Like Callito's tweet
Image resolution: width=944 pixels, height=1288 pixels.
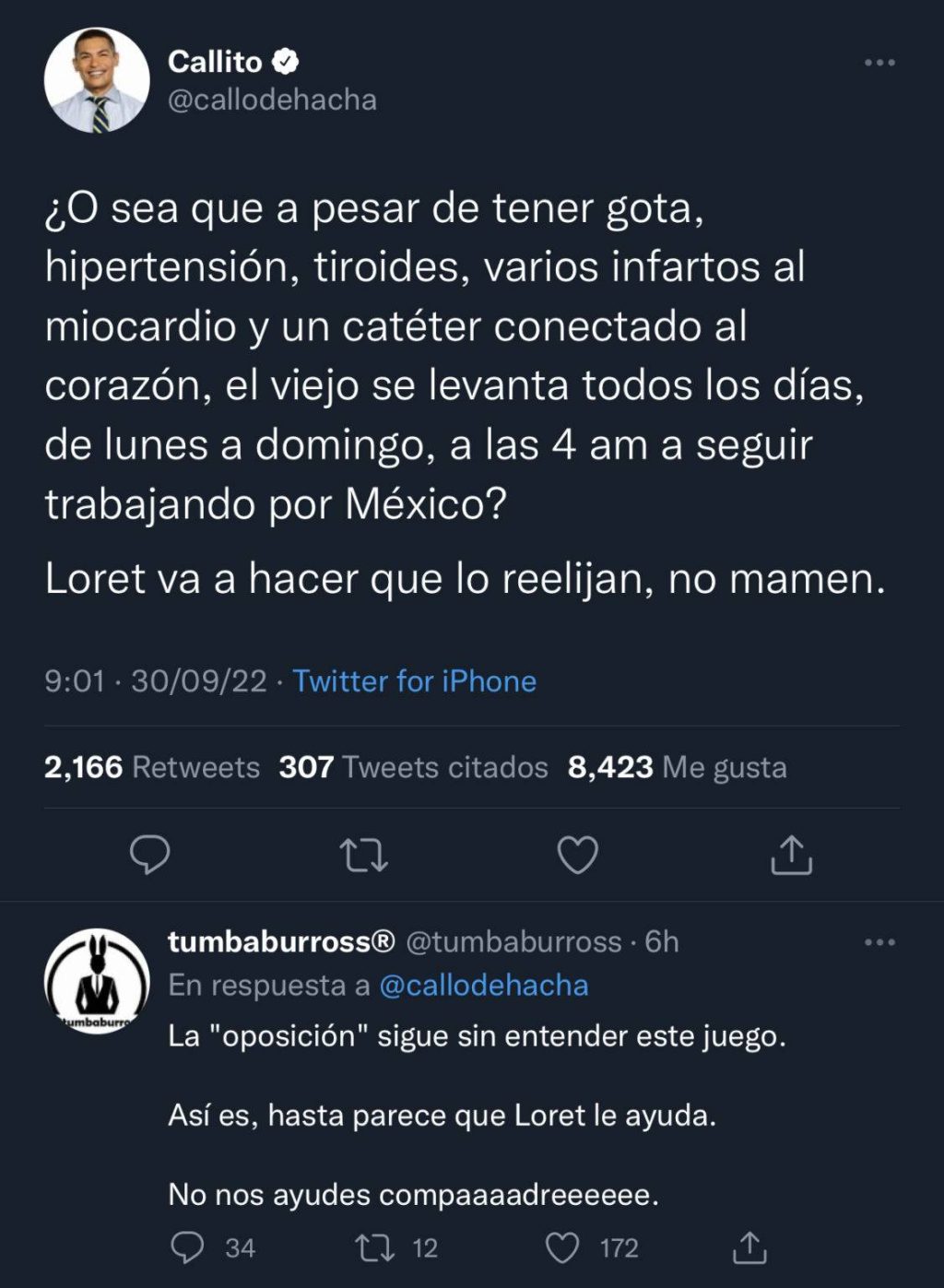(x=578, y=856)
